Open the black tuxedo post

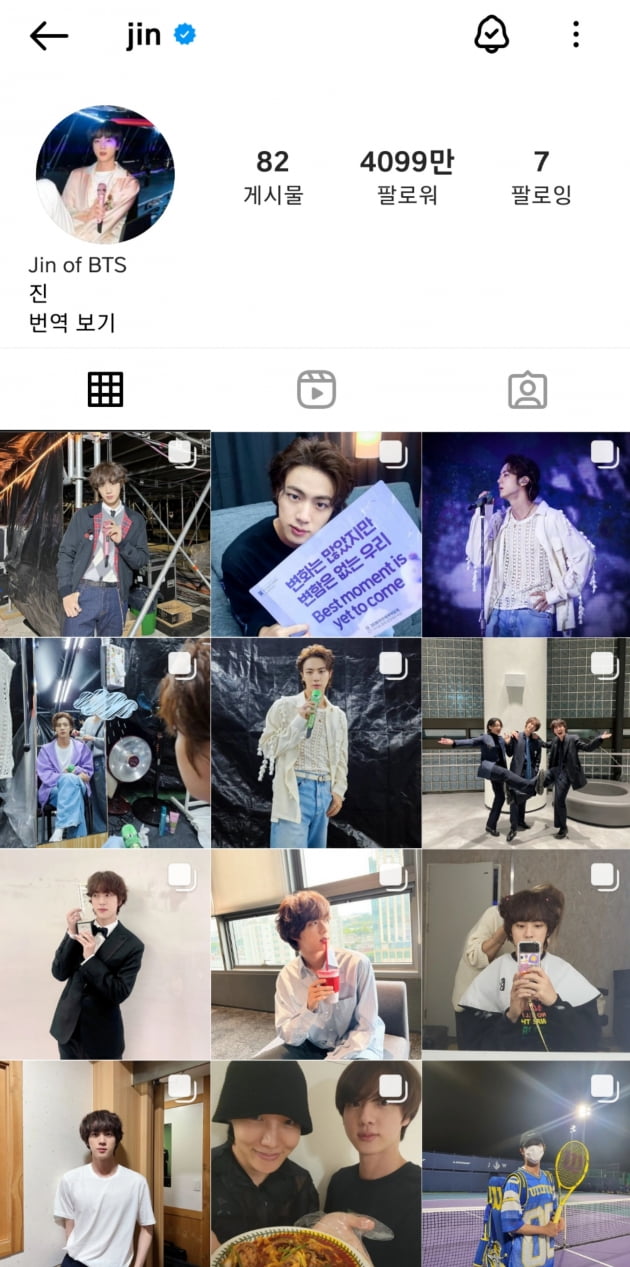point(104,954)
